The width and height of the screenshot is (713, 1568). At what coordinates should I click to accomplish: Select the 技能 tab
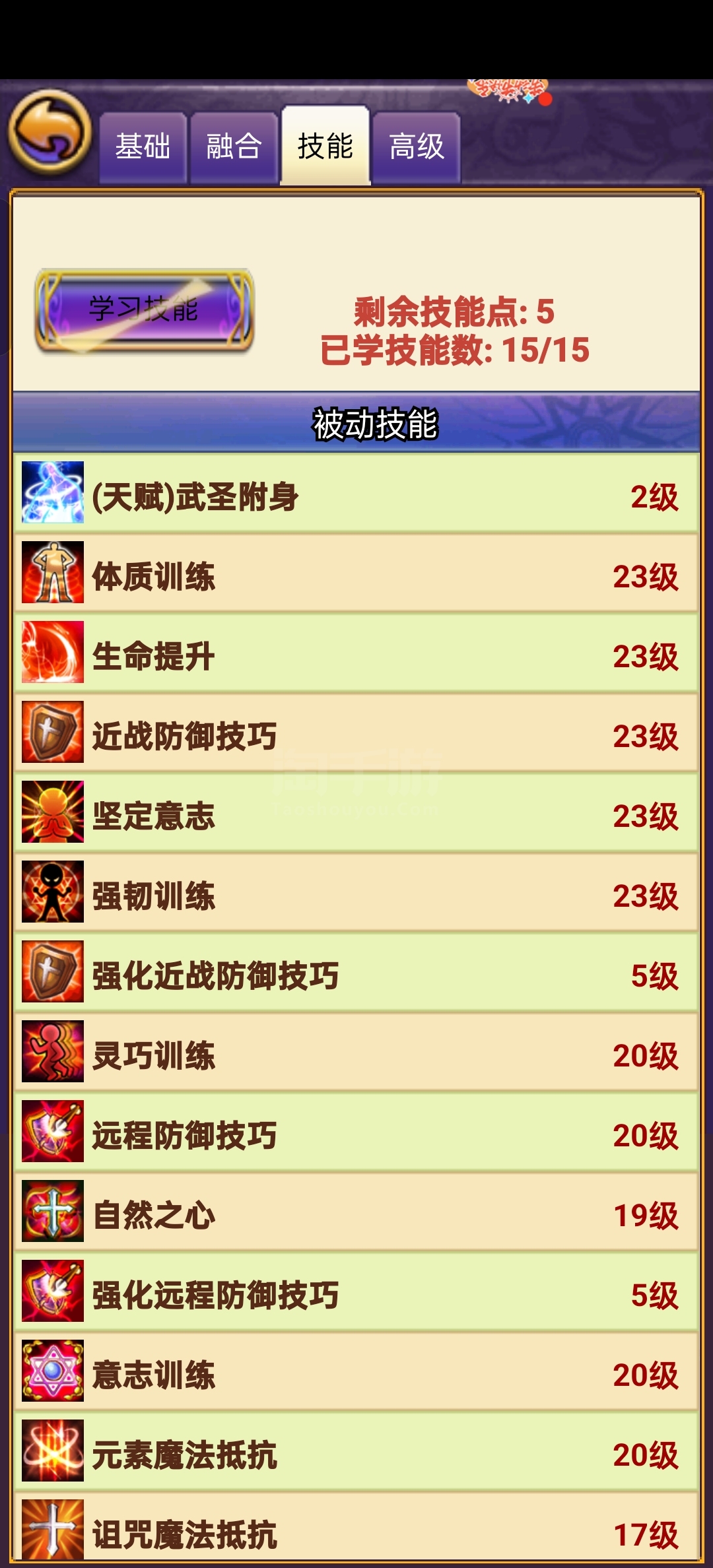pyautogui.click(x=325, y=146)
